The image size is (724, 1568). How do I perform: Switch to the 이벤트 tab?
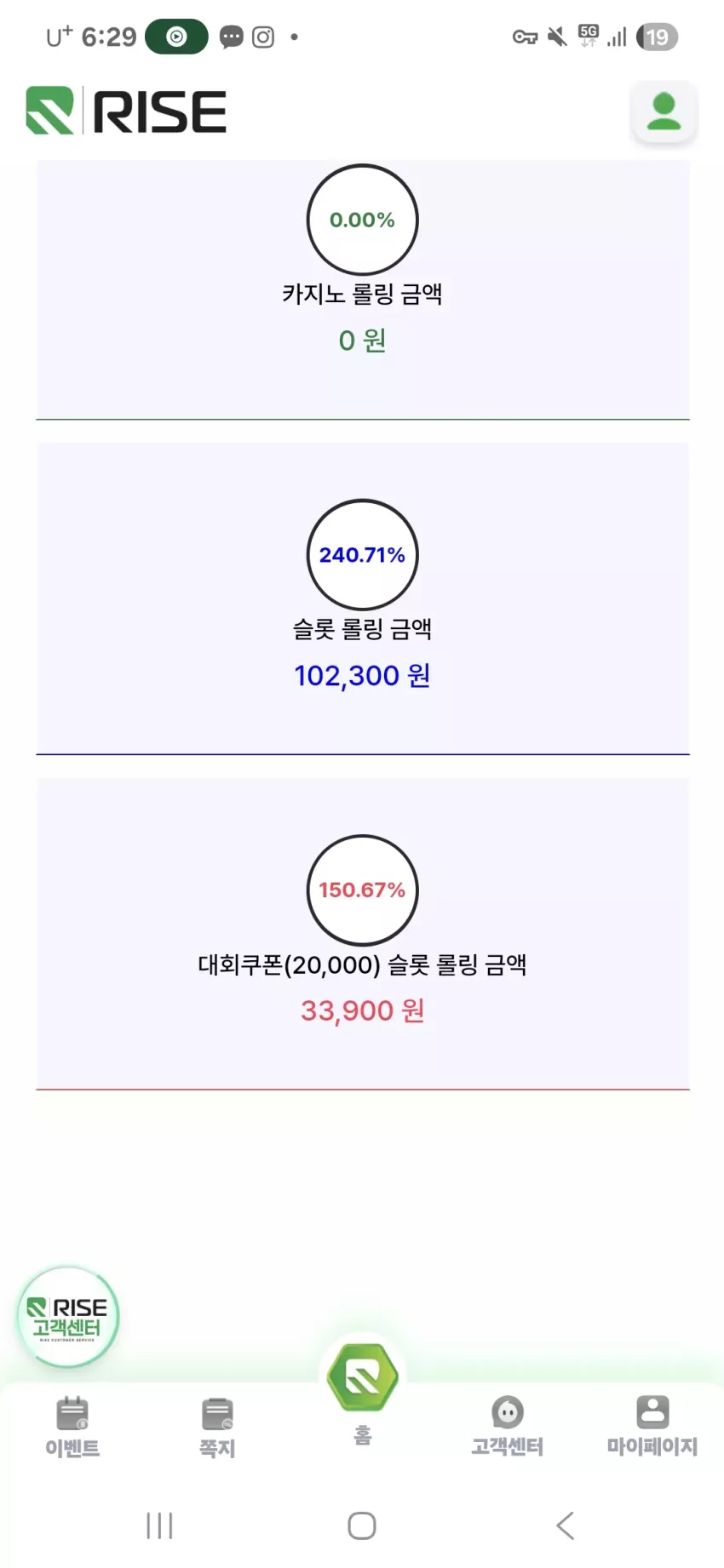point(72,1428)
